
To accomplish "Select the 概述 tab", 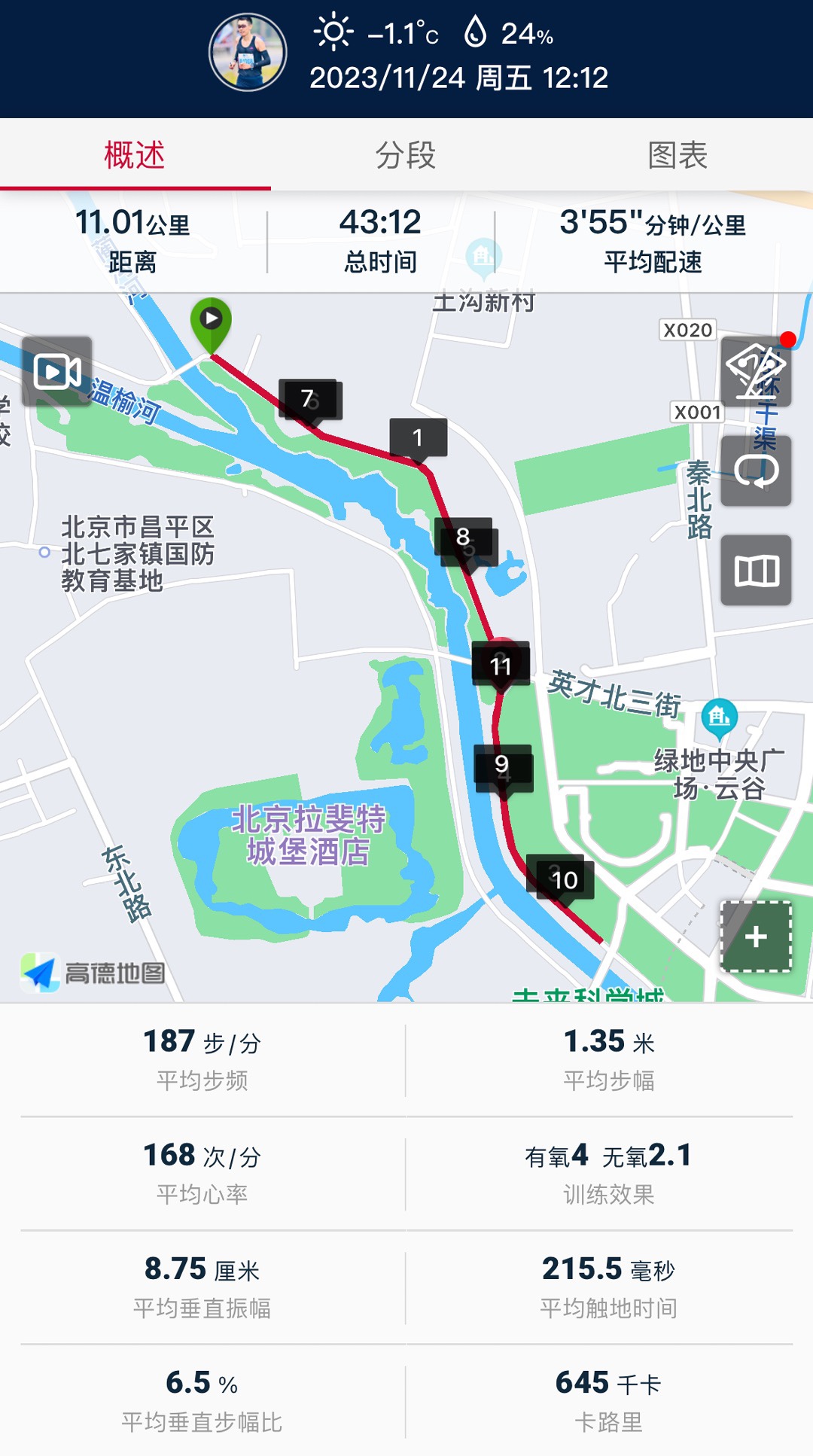I will (135, 155).
